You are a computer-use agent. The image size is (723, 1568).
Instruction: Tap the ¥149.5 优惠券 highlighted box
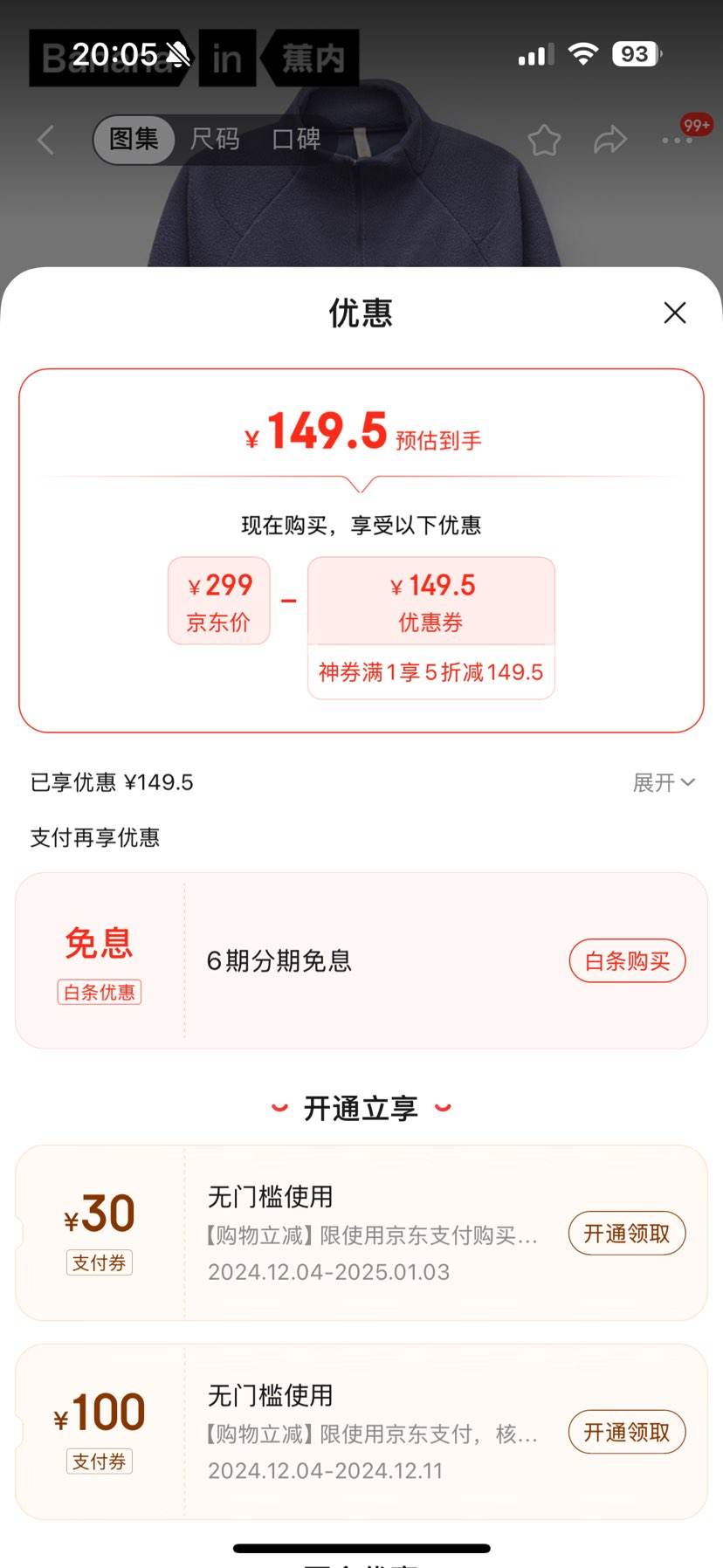[430, 602]
